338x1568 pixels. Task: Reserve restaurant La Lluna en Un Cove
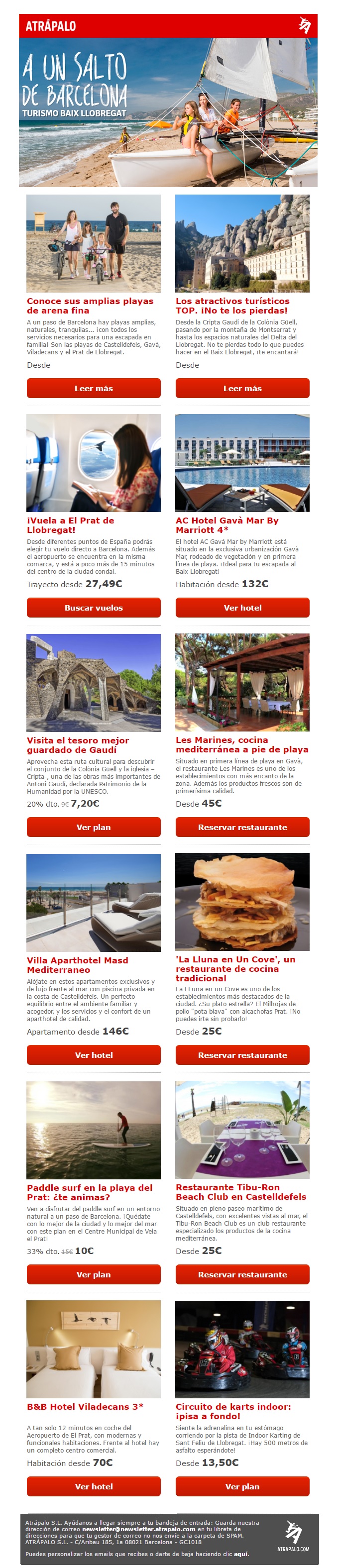coord(242,1055)
